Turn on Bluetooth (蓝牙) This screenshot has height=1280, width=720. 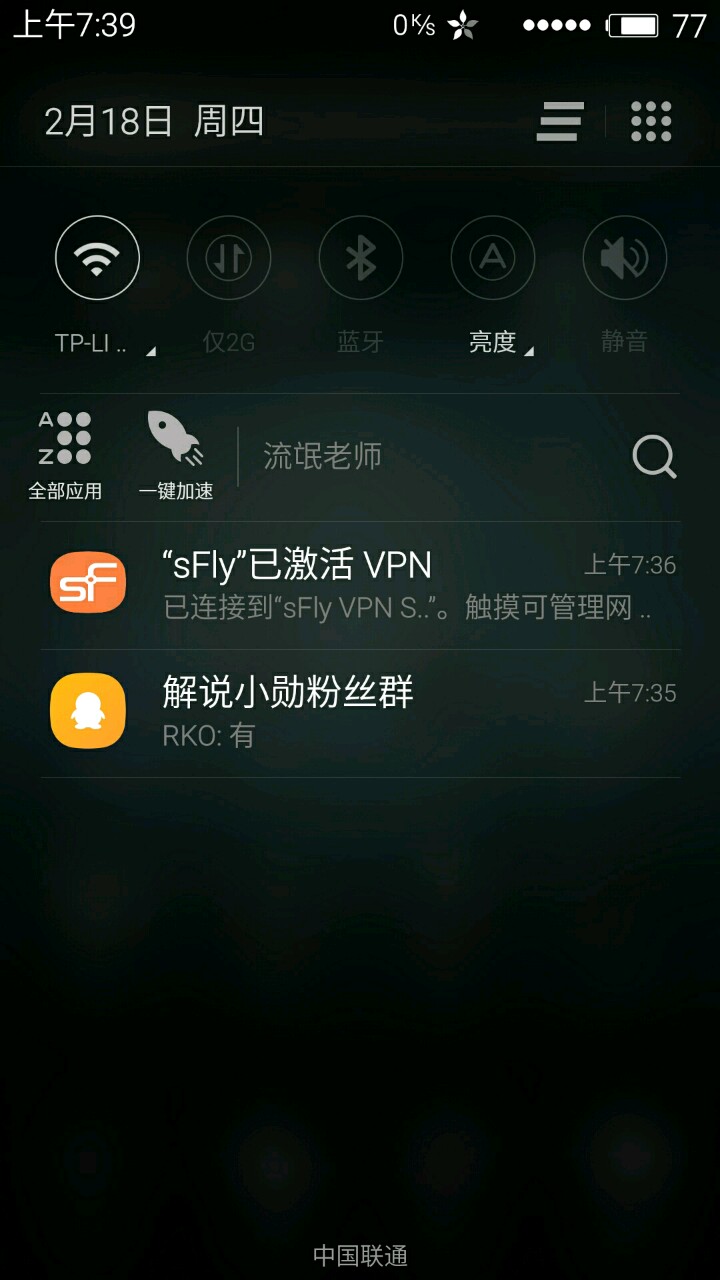pyautogui.click(x=361, y=258)
